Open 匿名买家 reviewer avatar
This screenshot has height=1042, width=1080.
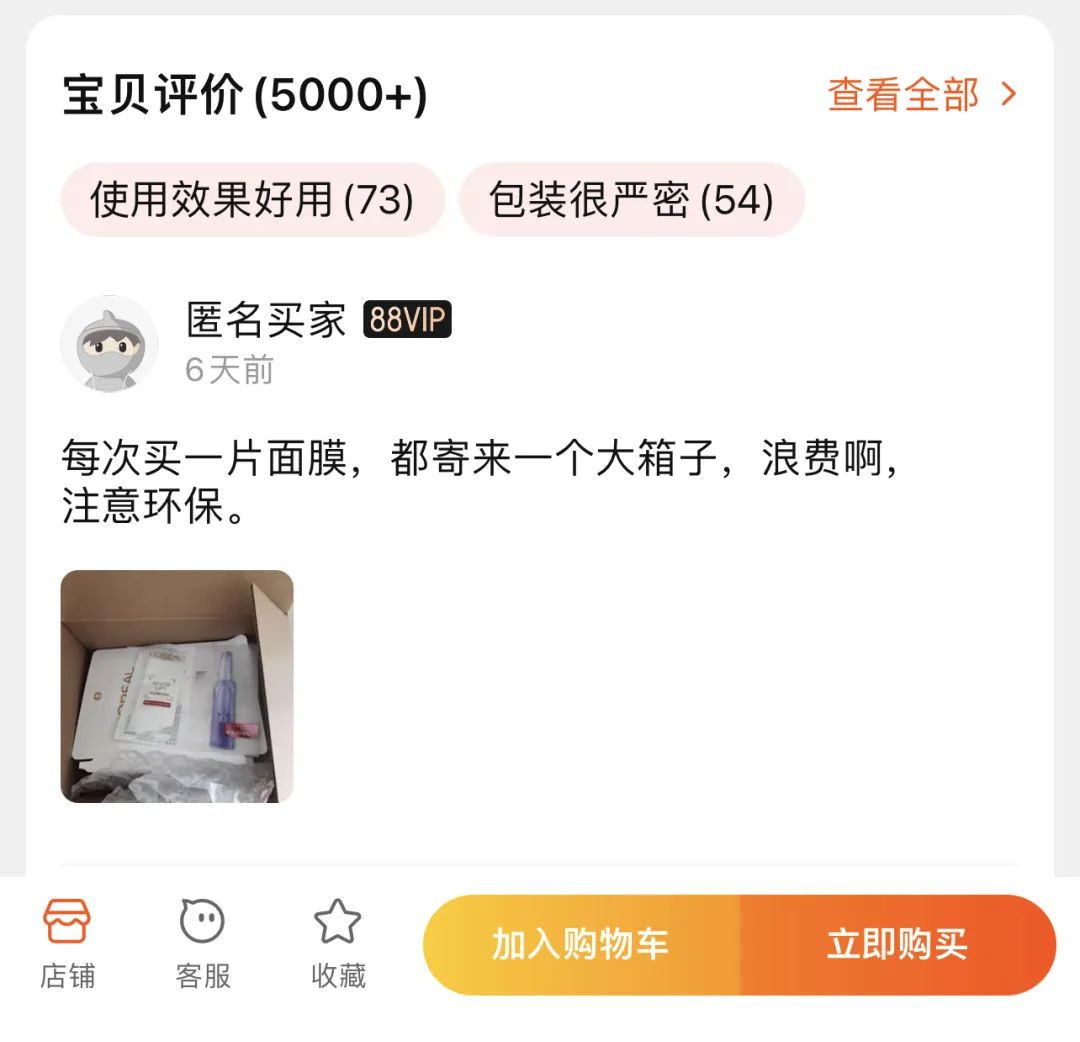[110, 343]
